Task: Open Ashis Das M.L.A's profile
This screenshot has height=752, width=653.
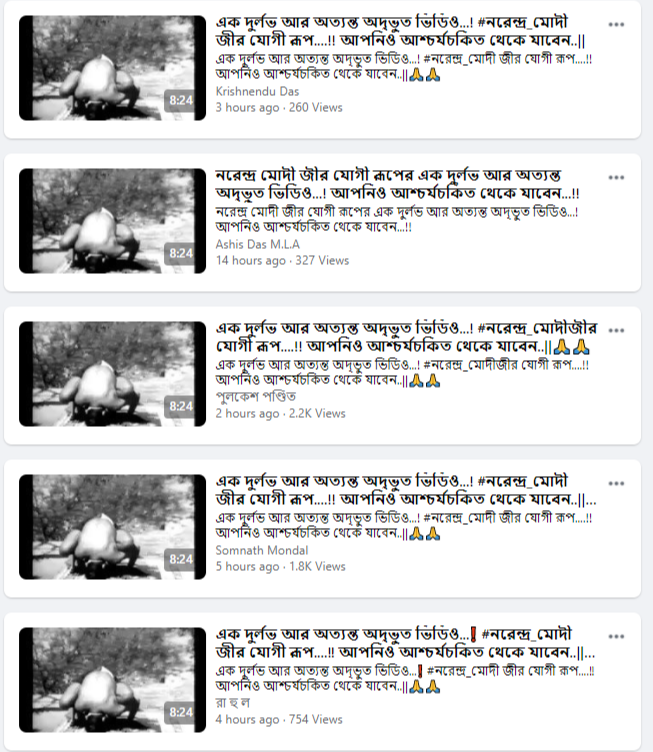Action: click(258, 243)
